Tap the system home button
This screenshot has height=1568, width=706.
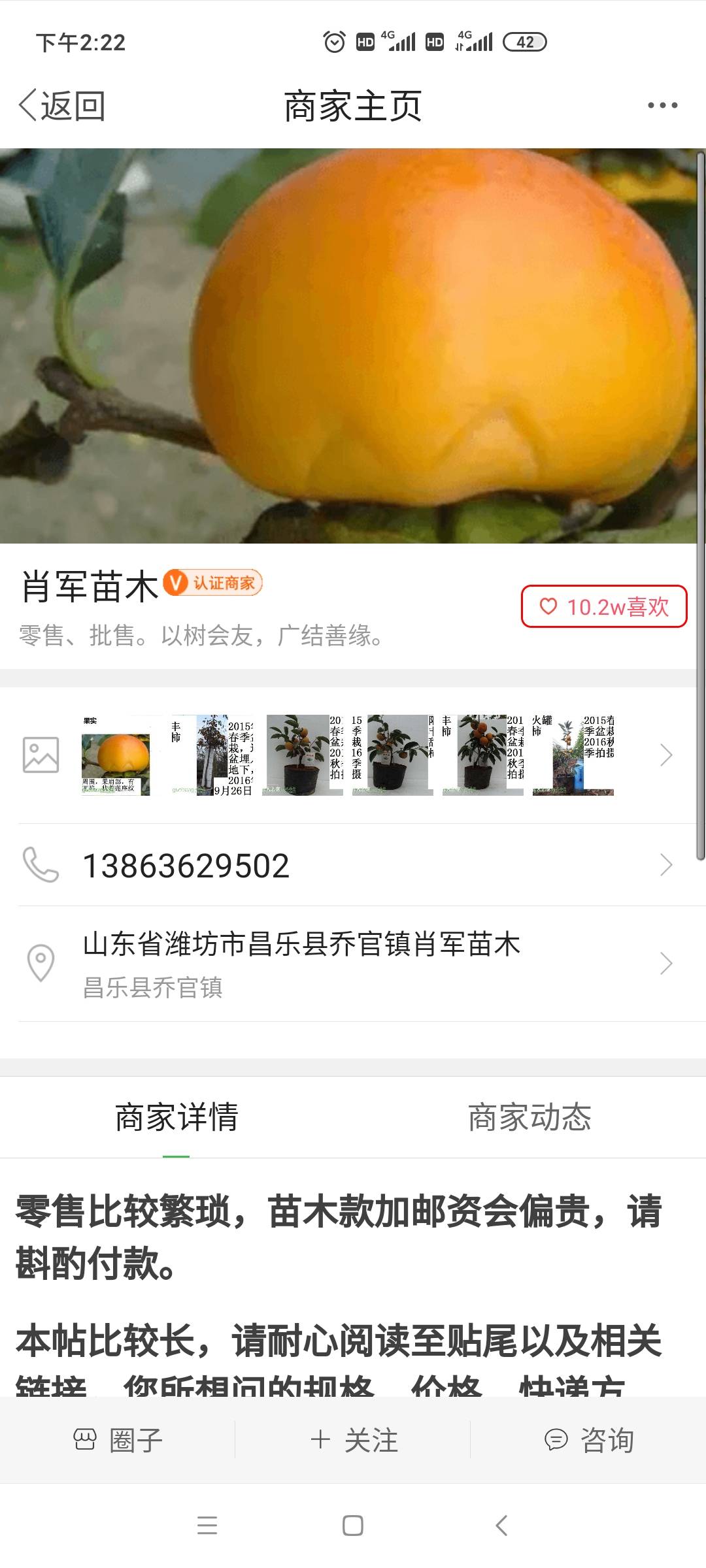click(x=353, y=1526)
